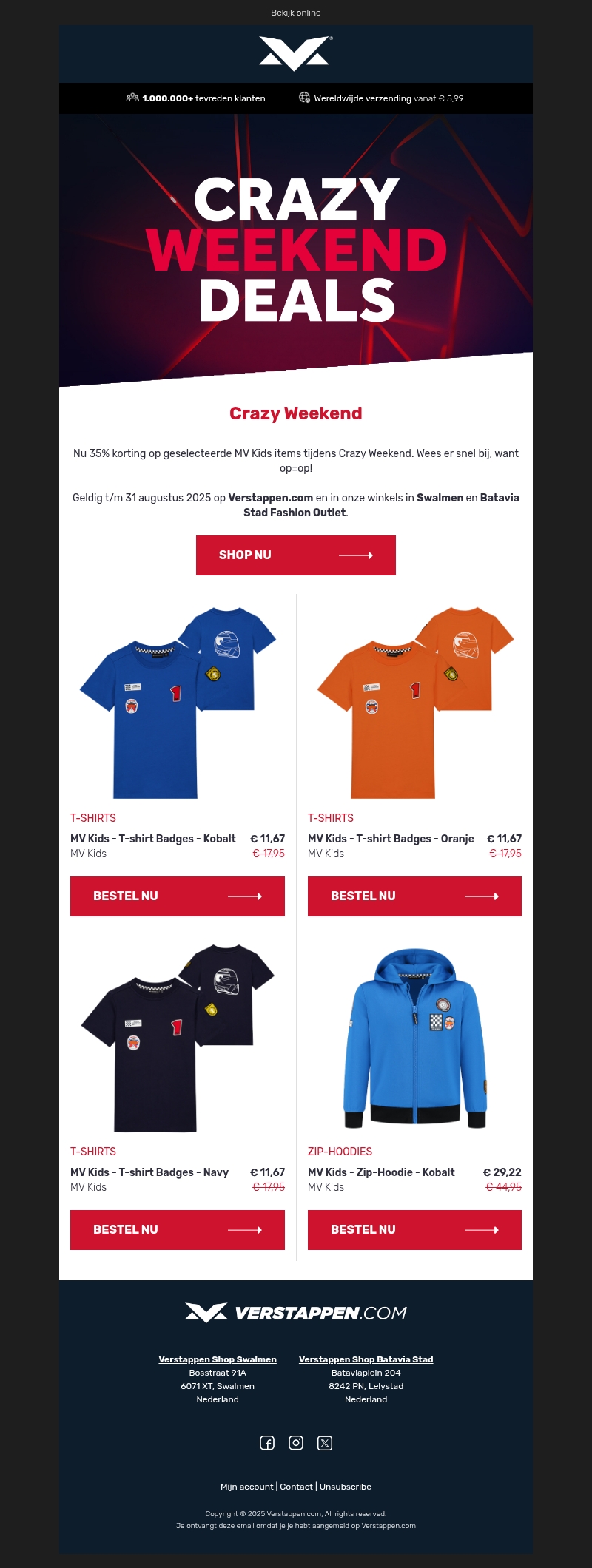This screenshot has height=1568, width=592.
Task: Unsubscribe from this newsletter
Action: point(346,1487)
